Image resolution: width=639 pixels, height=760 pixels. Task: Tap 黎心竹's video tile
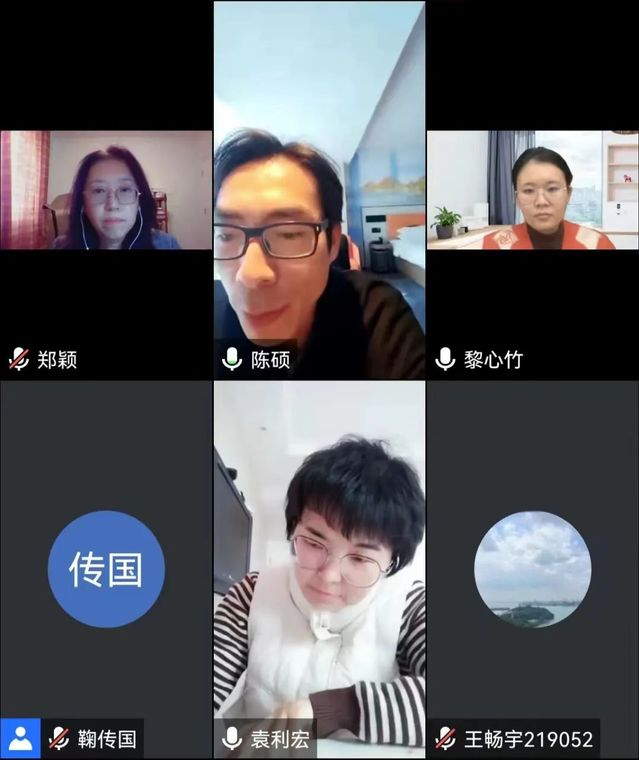click(x=532, y=190)
